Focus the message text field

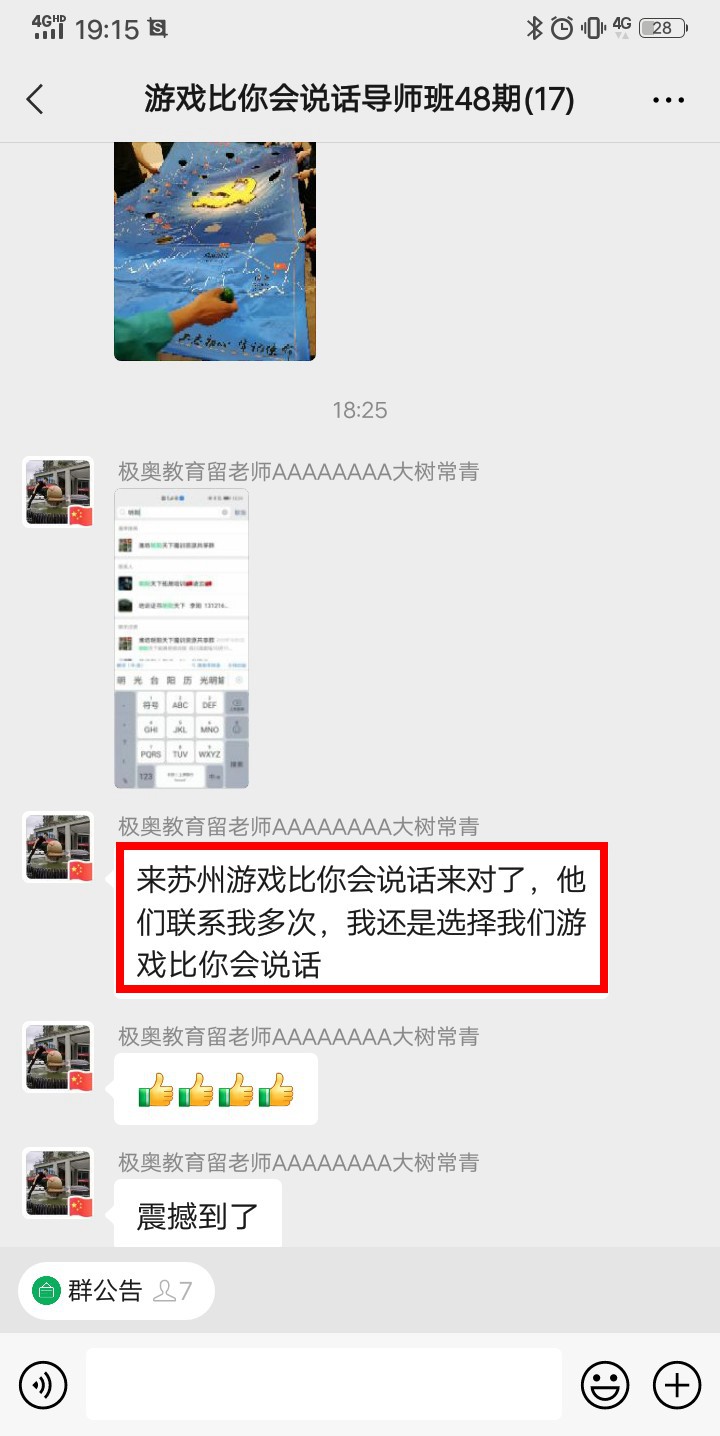coord(323,1385)
